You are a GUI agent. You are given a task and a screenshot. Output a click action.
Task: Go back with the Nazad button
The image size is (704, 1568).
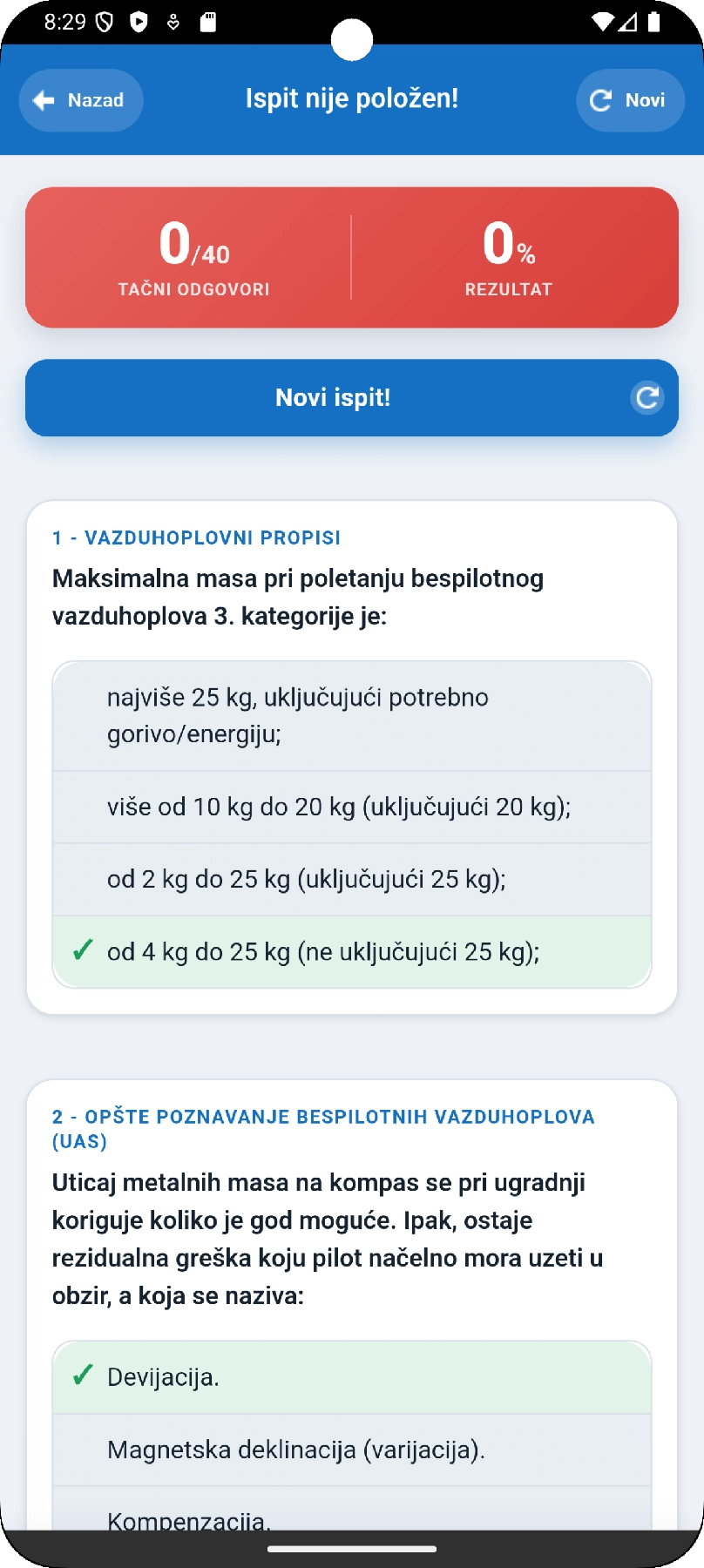pyautogui.click(x=81, y=100)
